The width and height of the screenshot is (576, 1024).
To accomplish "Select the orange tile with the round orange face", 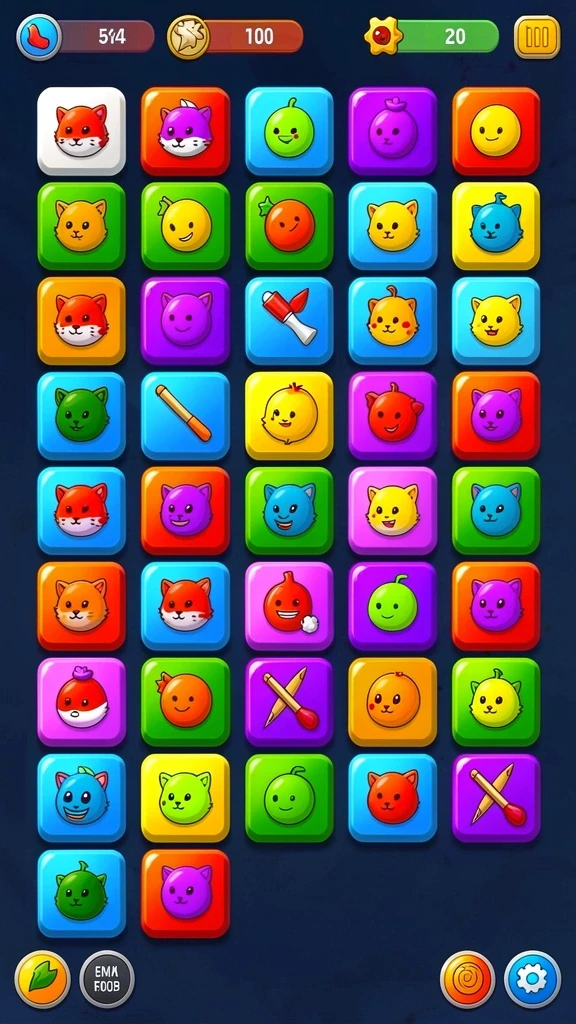I will point(392,702).
